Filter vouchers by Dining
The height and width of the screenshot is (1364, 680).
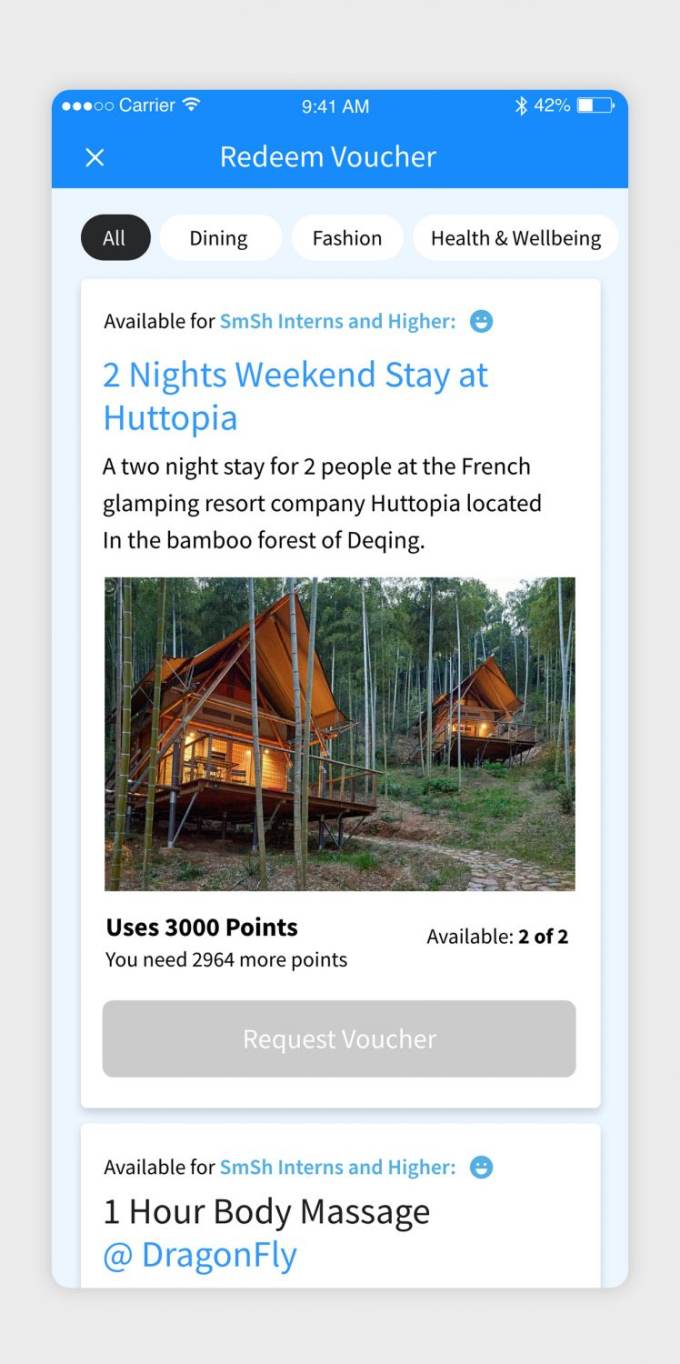tap(219, 238)
